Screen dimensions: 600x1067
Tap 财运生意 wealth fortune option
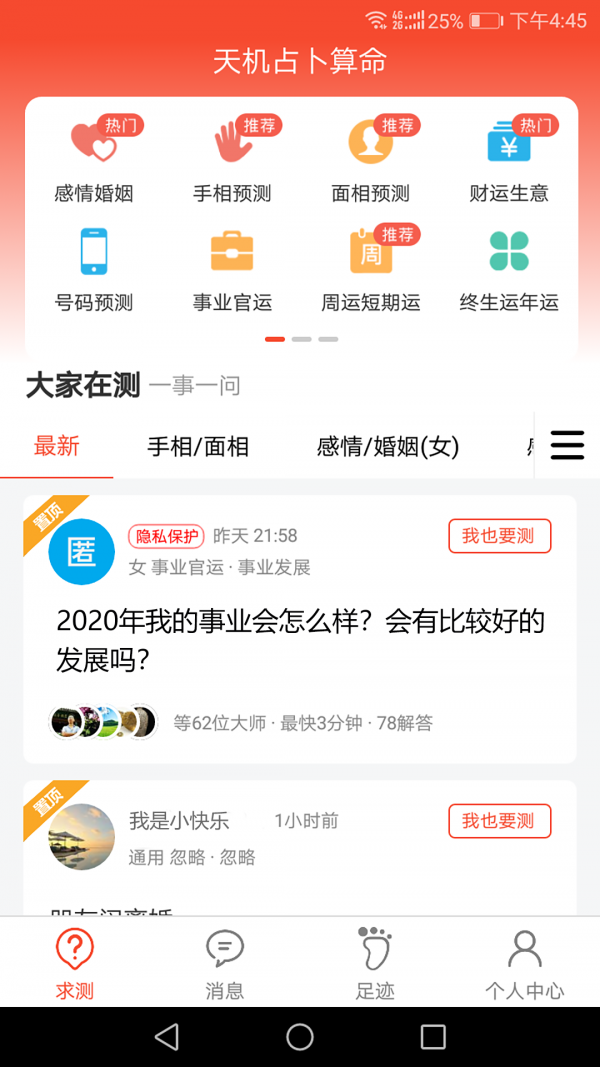509,160
